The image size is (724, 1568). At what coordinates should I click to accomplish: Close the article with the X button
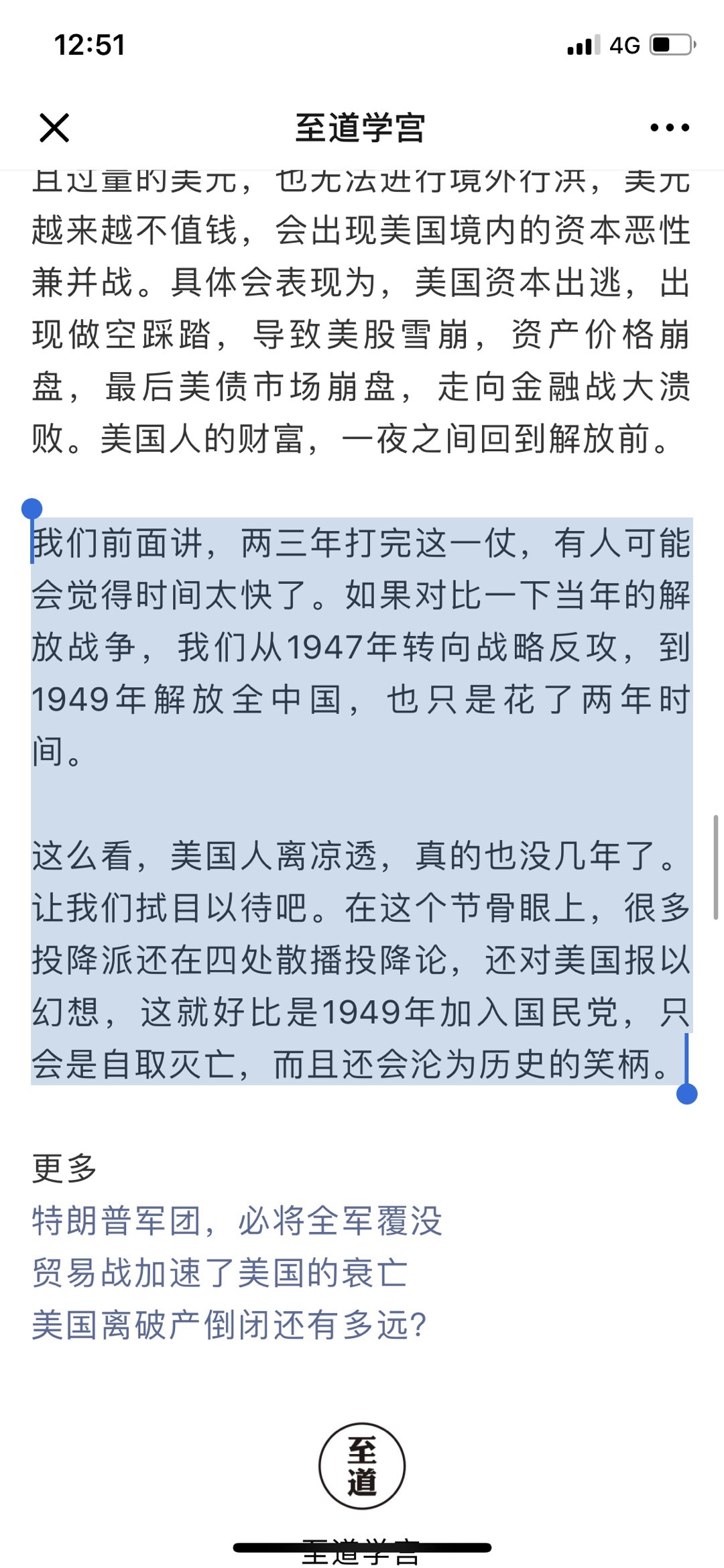(54, 127)
